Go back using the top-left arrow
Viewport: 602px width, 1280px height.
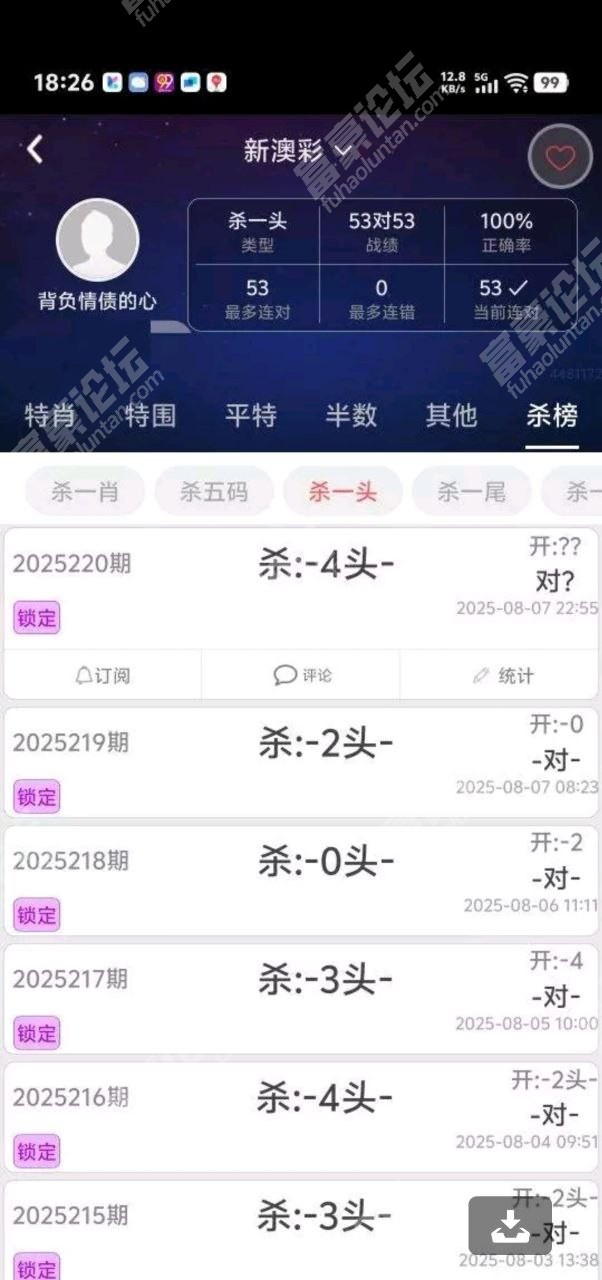35,150
